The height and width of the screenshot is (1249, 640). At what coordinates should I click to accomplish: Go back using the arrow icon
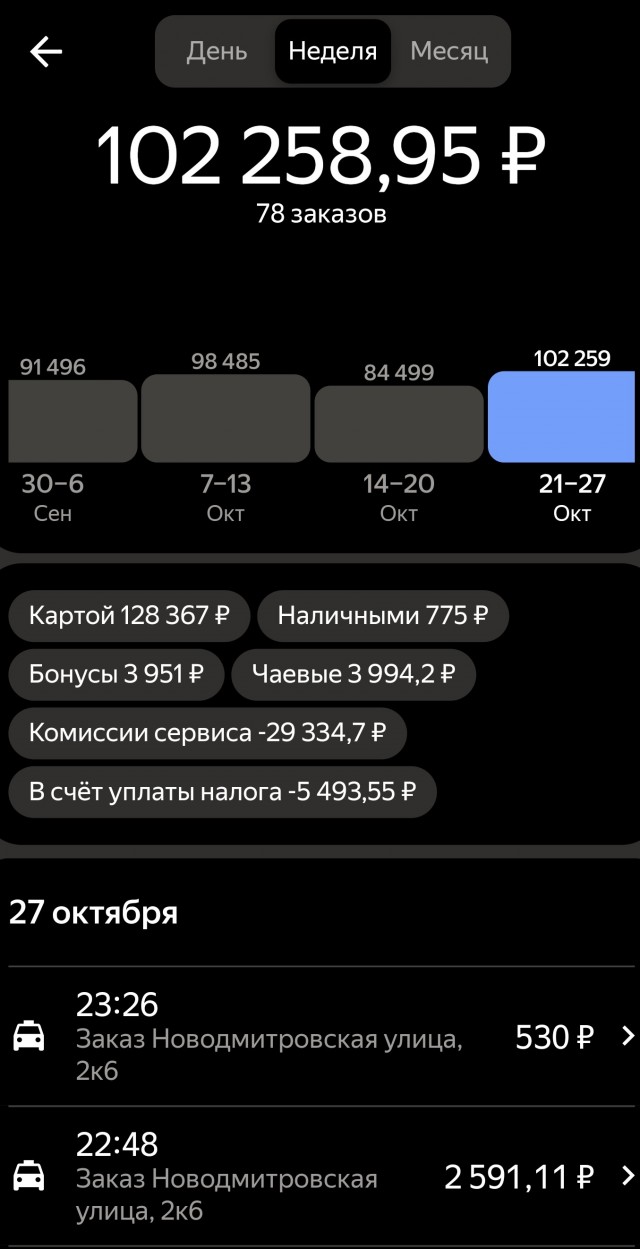pyautogui.click(x=46, y=52)
